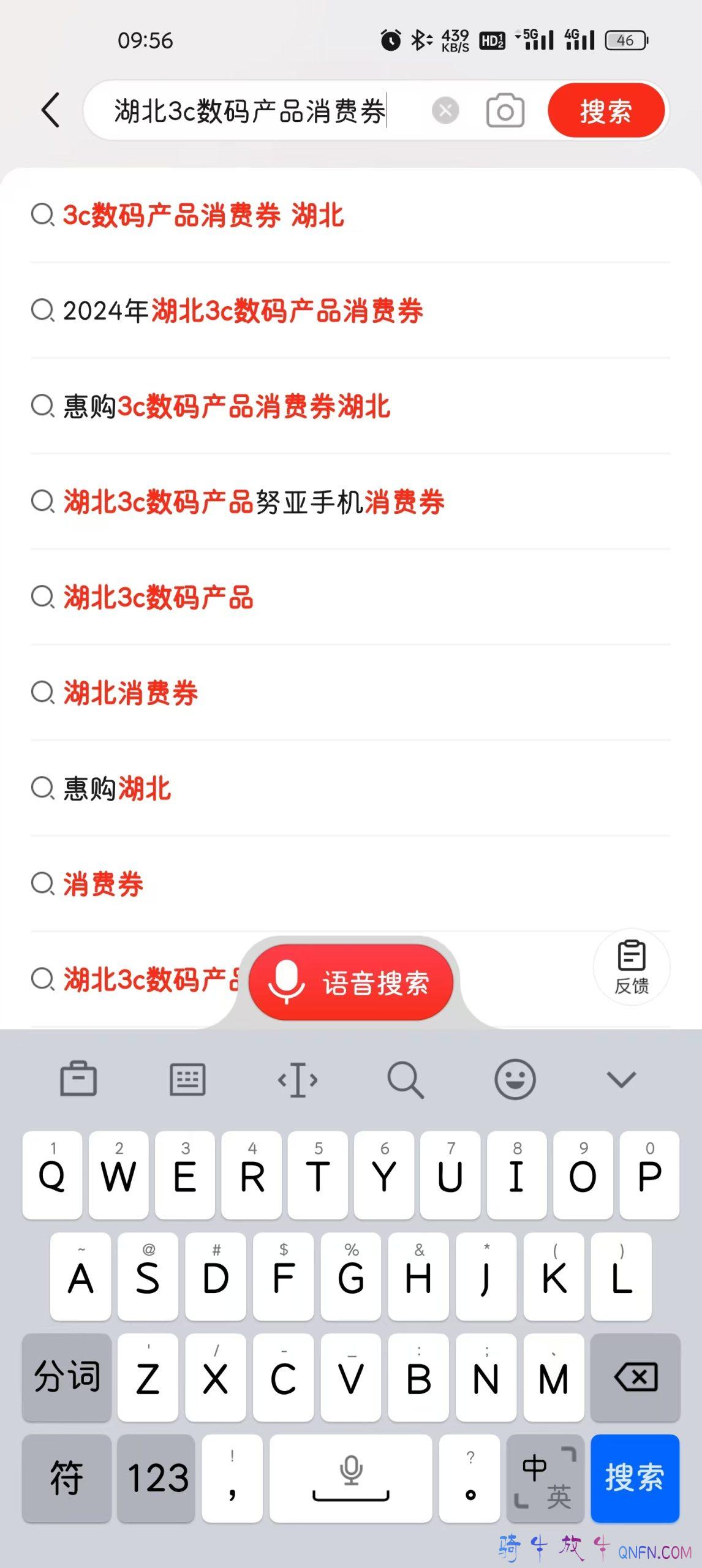Image resolution: width=702 pixels, height=1568 pixels.
Task: Open the keyboard clipboard tool
Action: (78, 1079)
